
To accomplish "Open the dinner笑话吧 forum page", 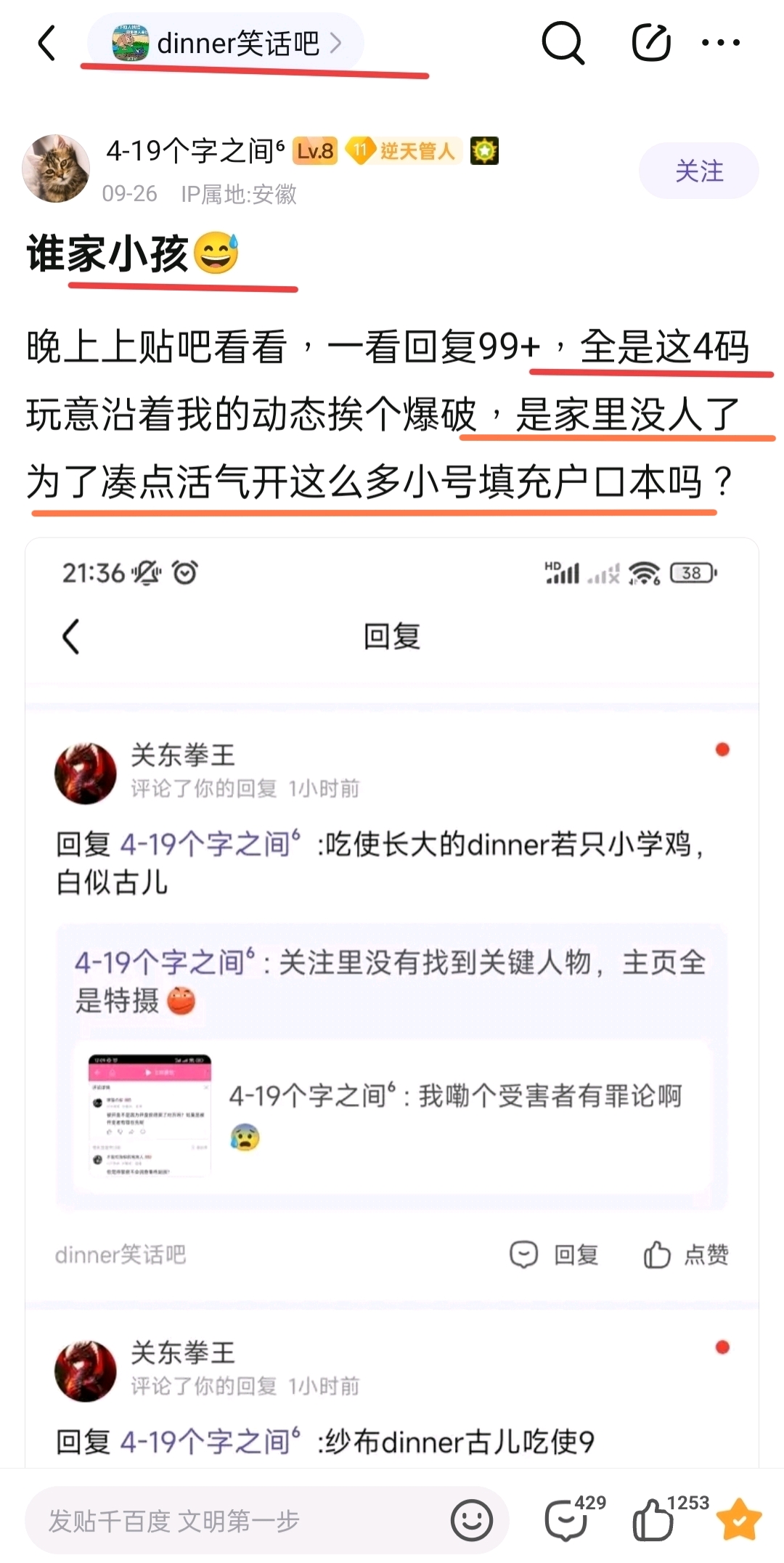I will tap(226, 44).
